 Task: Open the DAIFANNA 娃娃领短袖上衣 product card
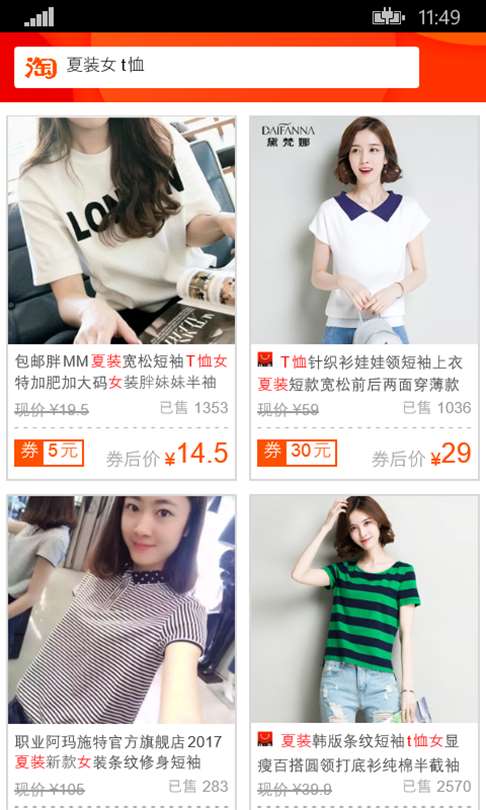click(x=365, y=298)
